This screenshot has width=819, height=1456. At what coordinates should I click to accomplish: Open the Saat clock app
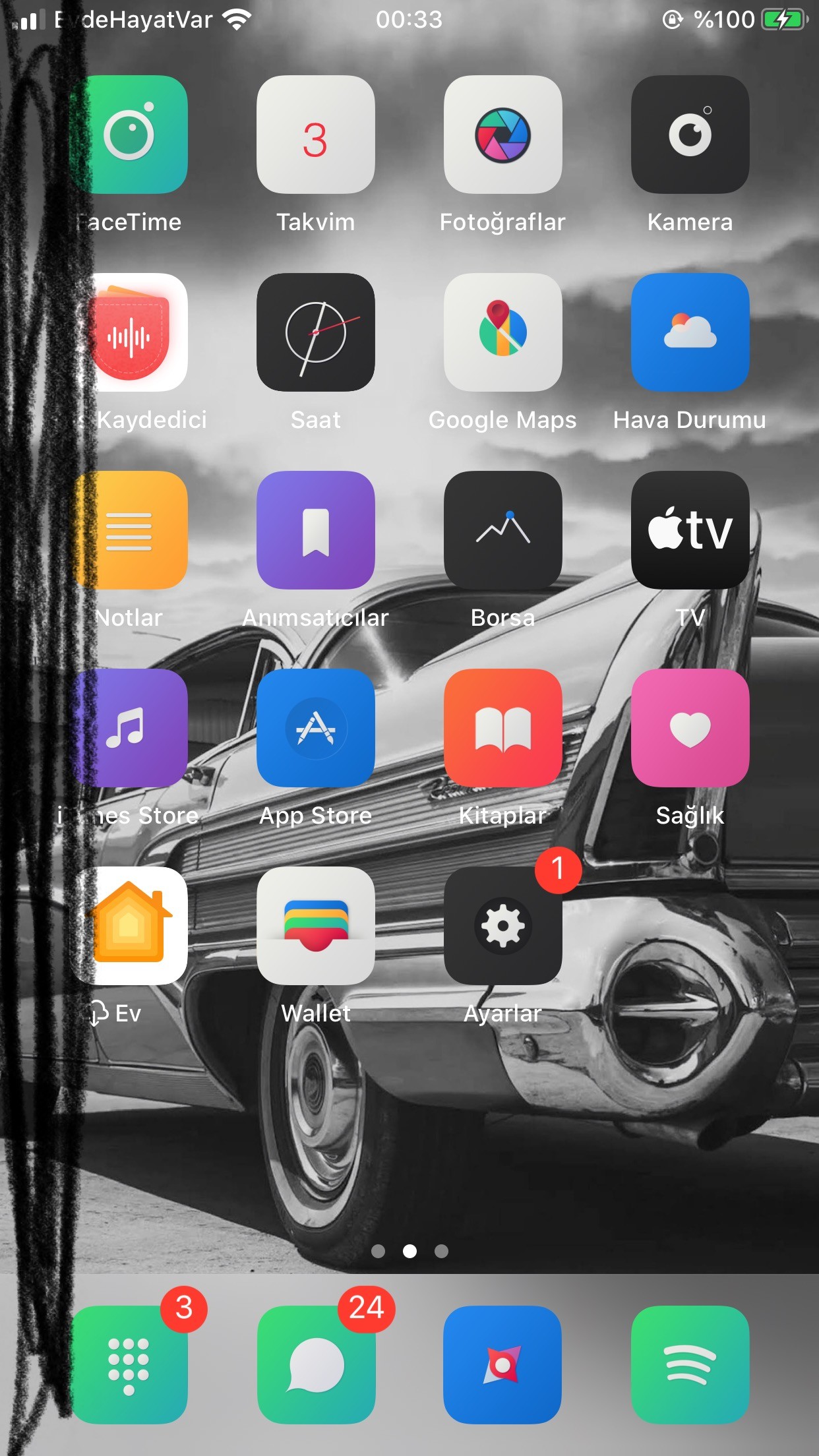click(315, 332)
